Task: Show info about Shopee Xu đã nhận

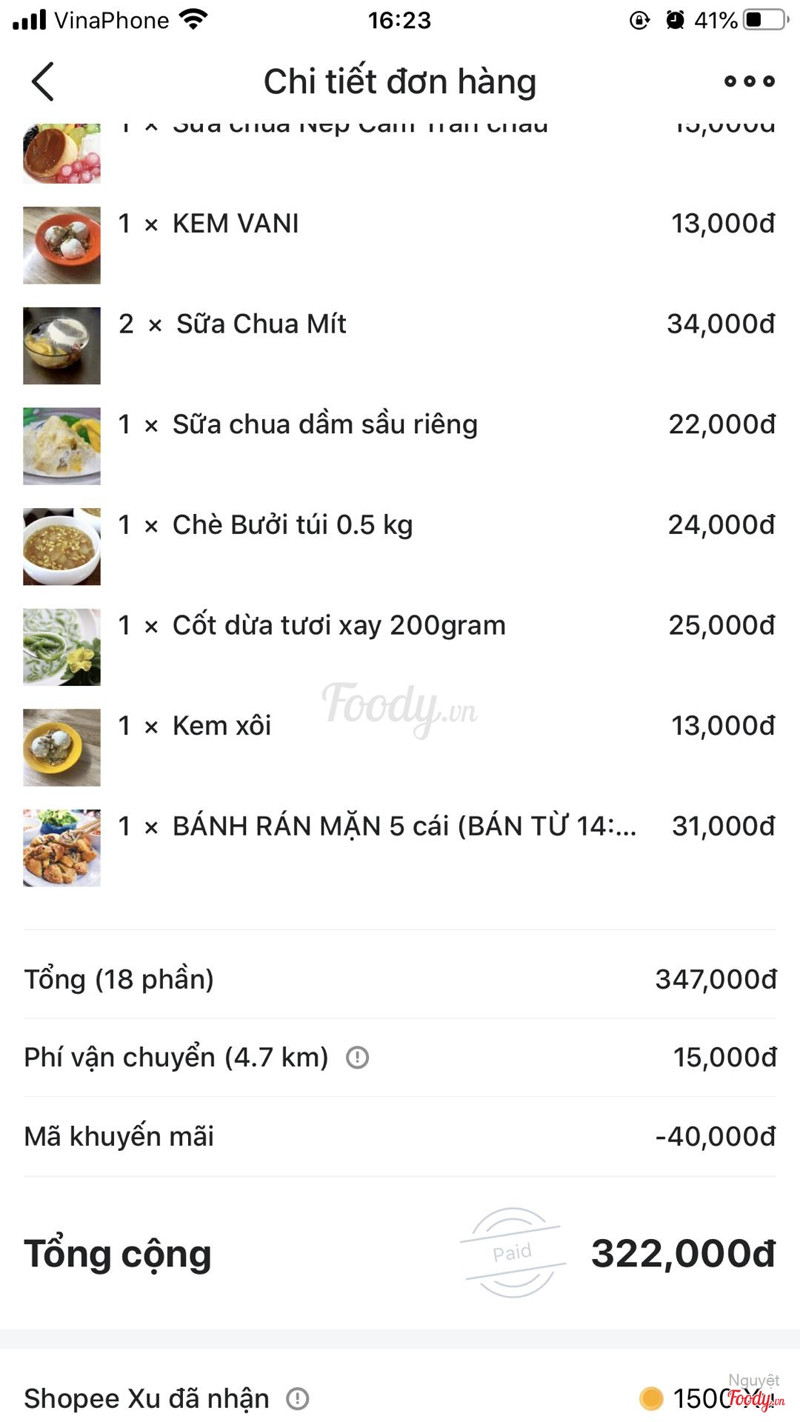Action: 297,1398
